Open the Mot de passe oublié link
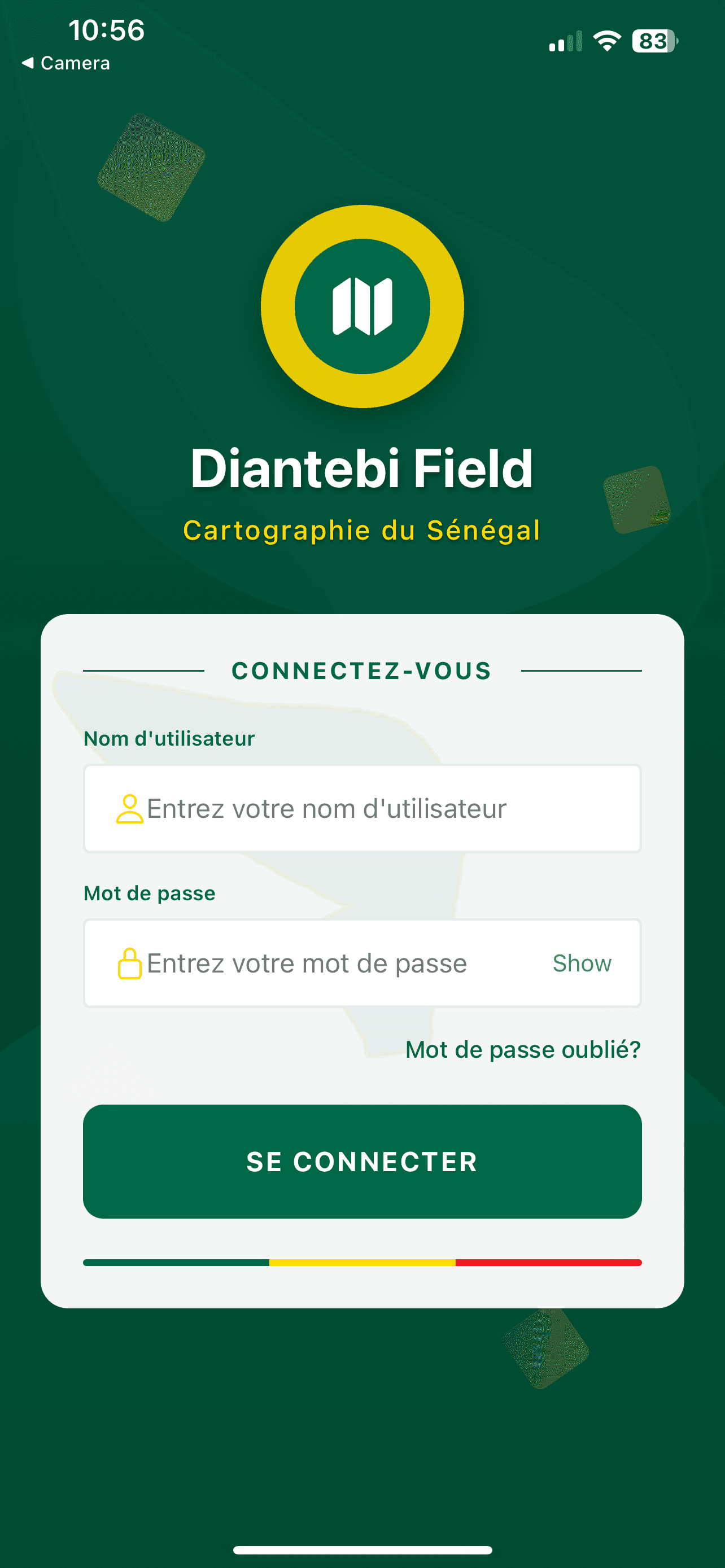The image size is (725, 1568). [x=523, y=1049]
